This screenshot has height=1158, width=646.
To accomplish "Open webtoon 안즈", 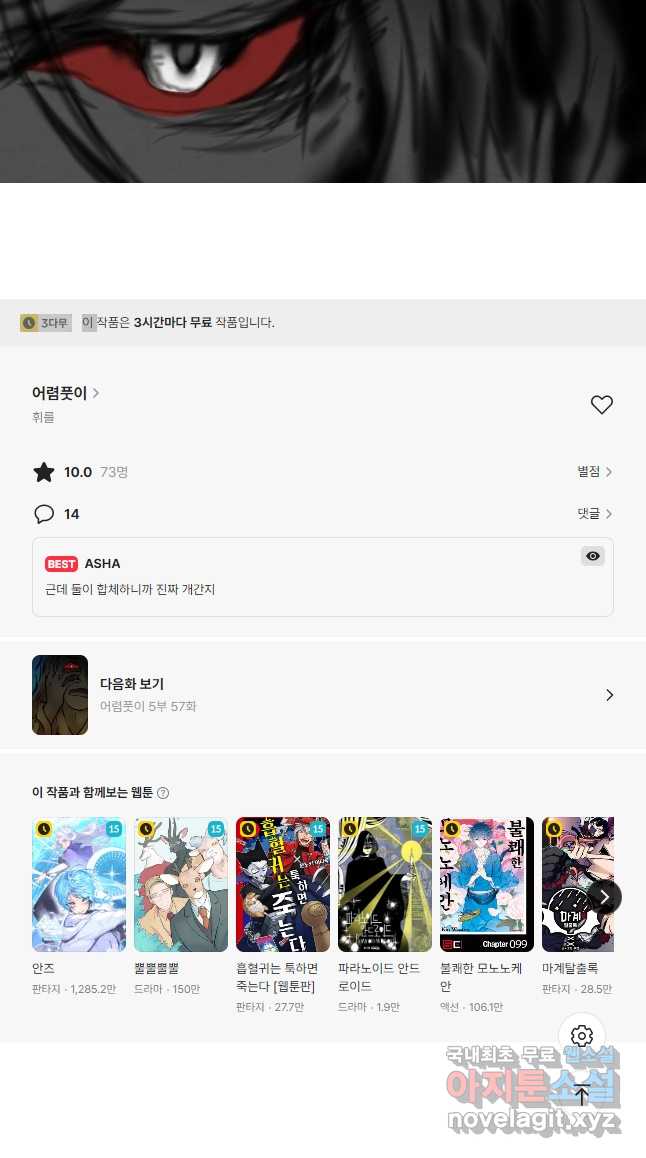I will [79, 885].
